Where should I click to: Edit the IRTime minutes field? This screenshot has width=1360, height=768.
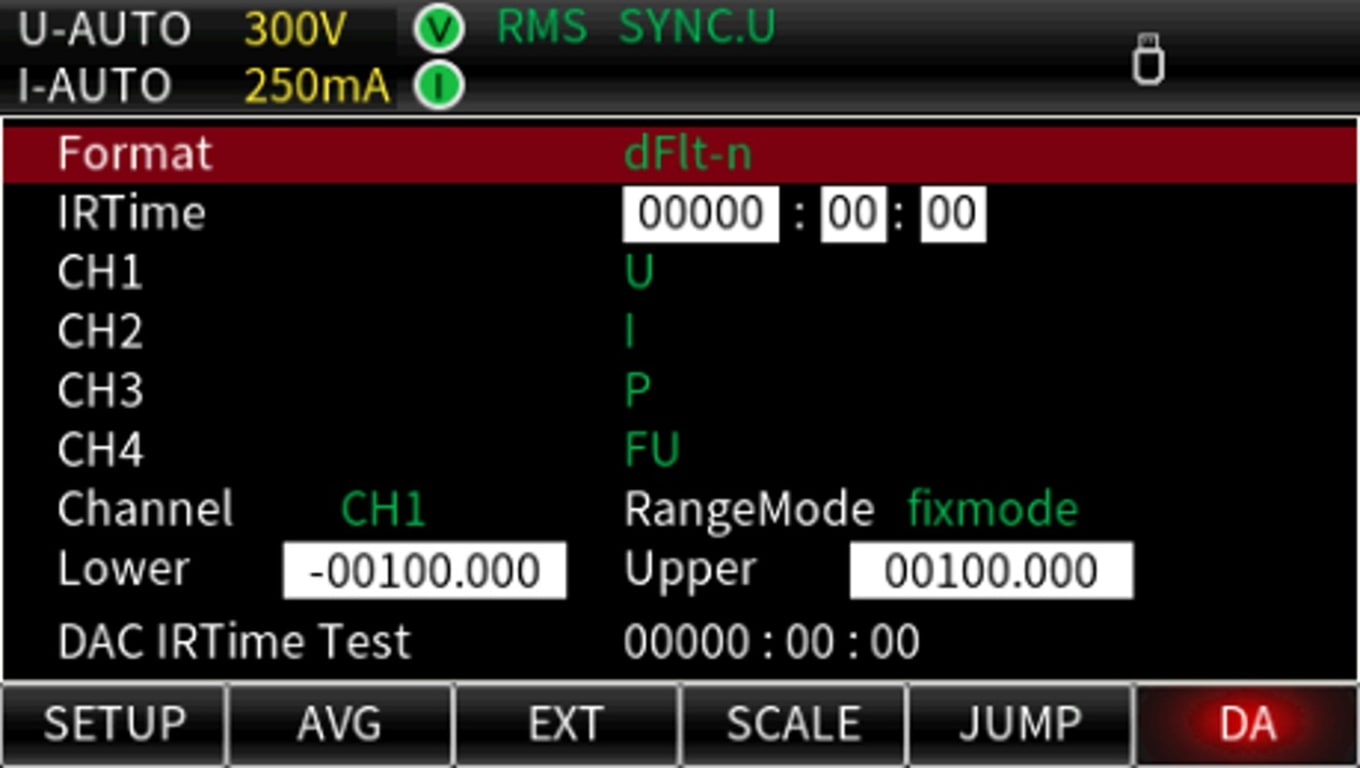(x=853, y=213)
